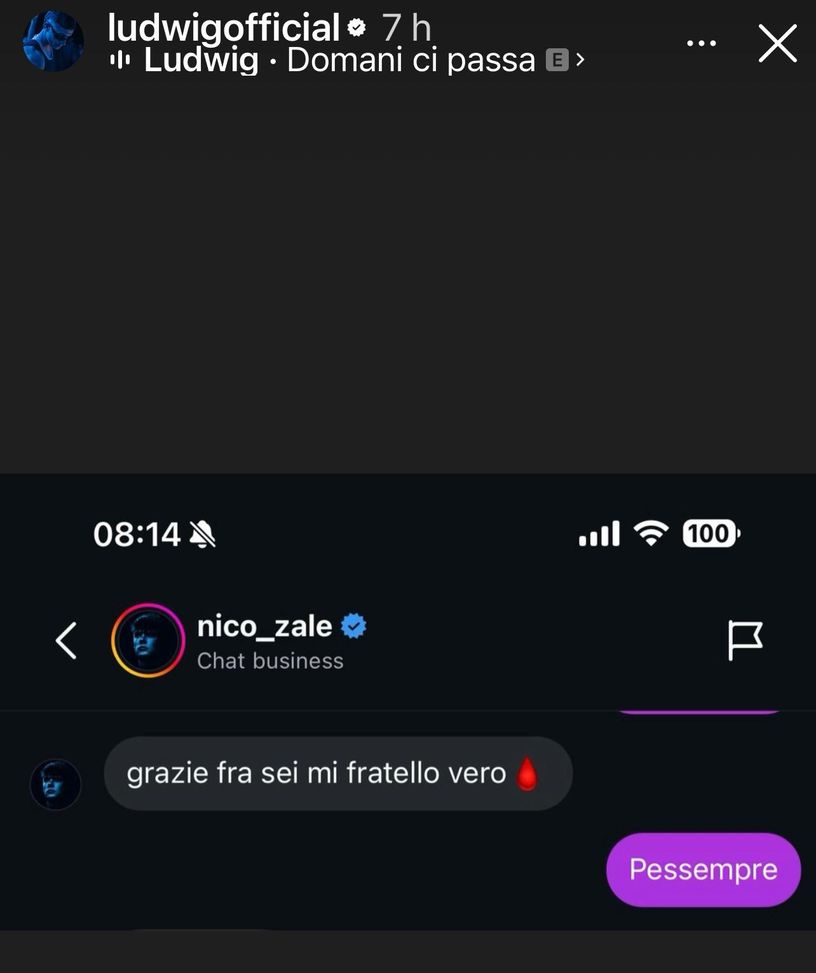The height and width of the screenshot is (973, 816).
Task: Tap the Wi-Fi status icon
Action: tap(653, 534)
